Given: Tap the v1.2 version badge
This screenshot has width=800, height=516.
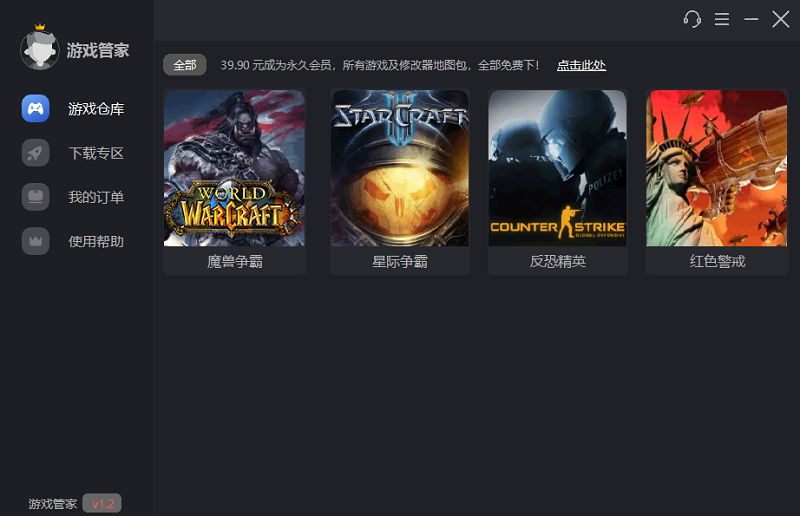Looking at the screenshot, I should [102, 504].
